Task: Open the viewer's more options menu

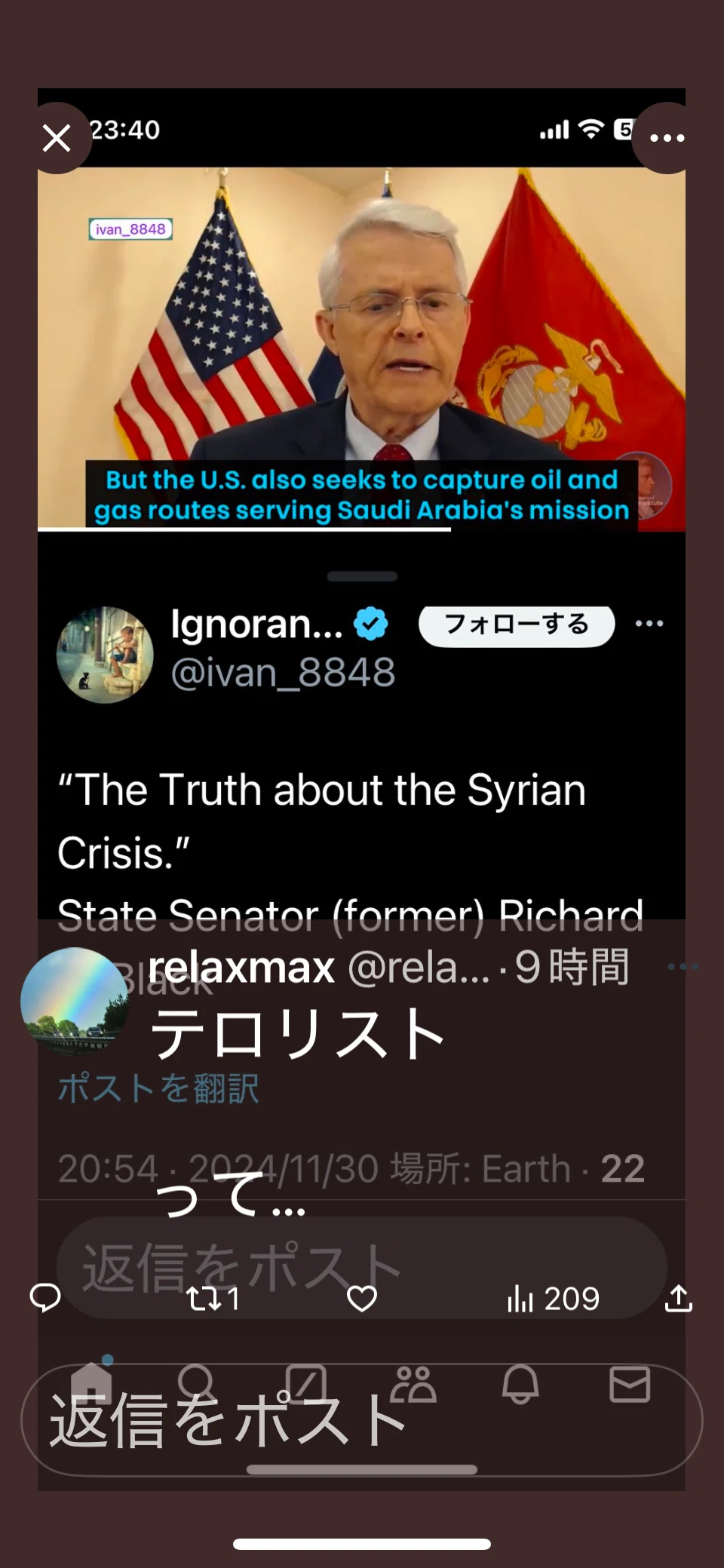Action: [667, 138]
